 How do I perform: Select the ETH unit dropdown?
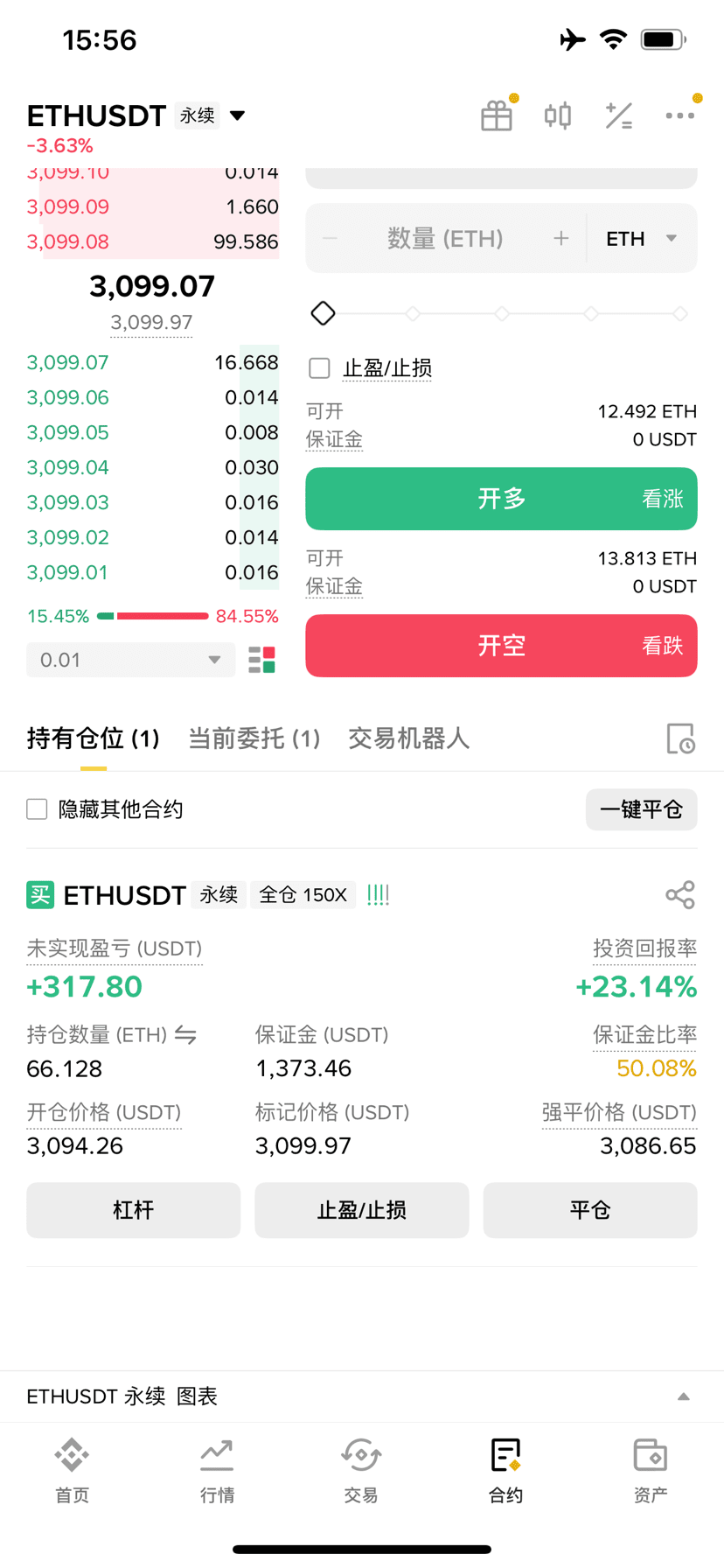(x=642, y=239)
